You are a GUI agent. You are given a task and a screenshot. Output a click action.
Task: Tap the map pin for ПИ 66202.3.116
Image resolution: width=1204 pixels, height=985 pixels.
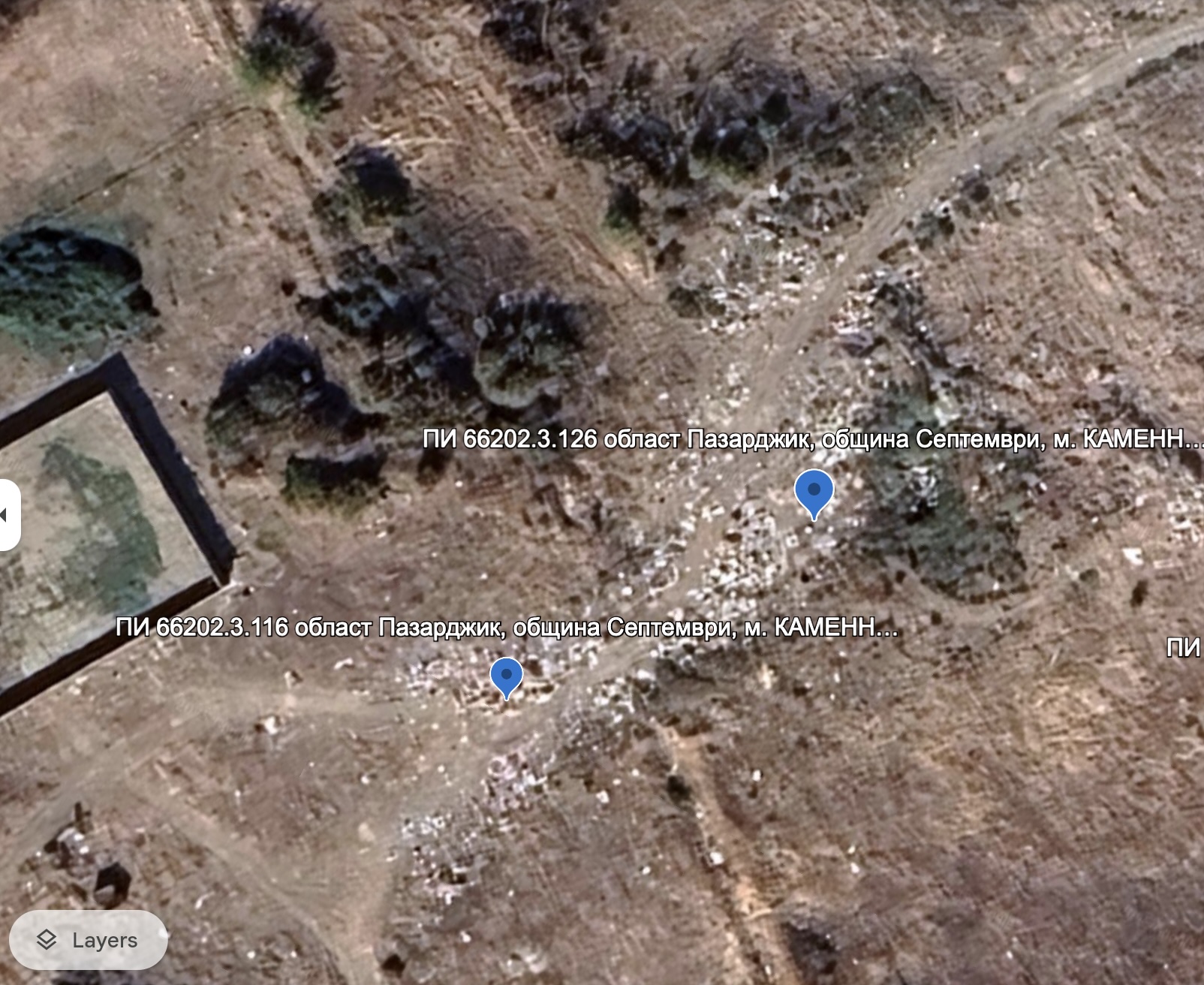point(506,675)
